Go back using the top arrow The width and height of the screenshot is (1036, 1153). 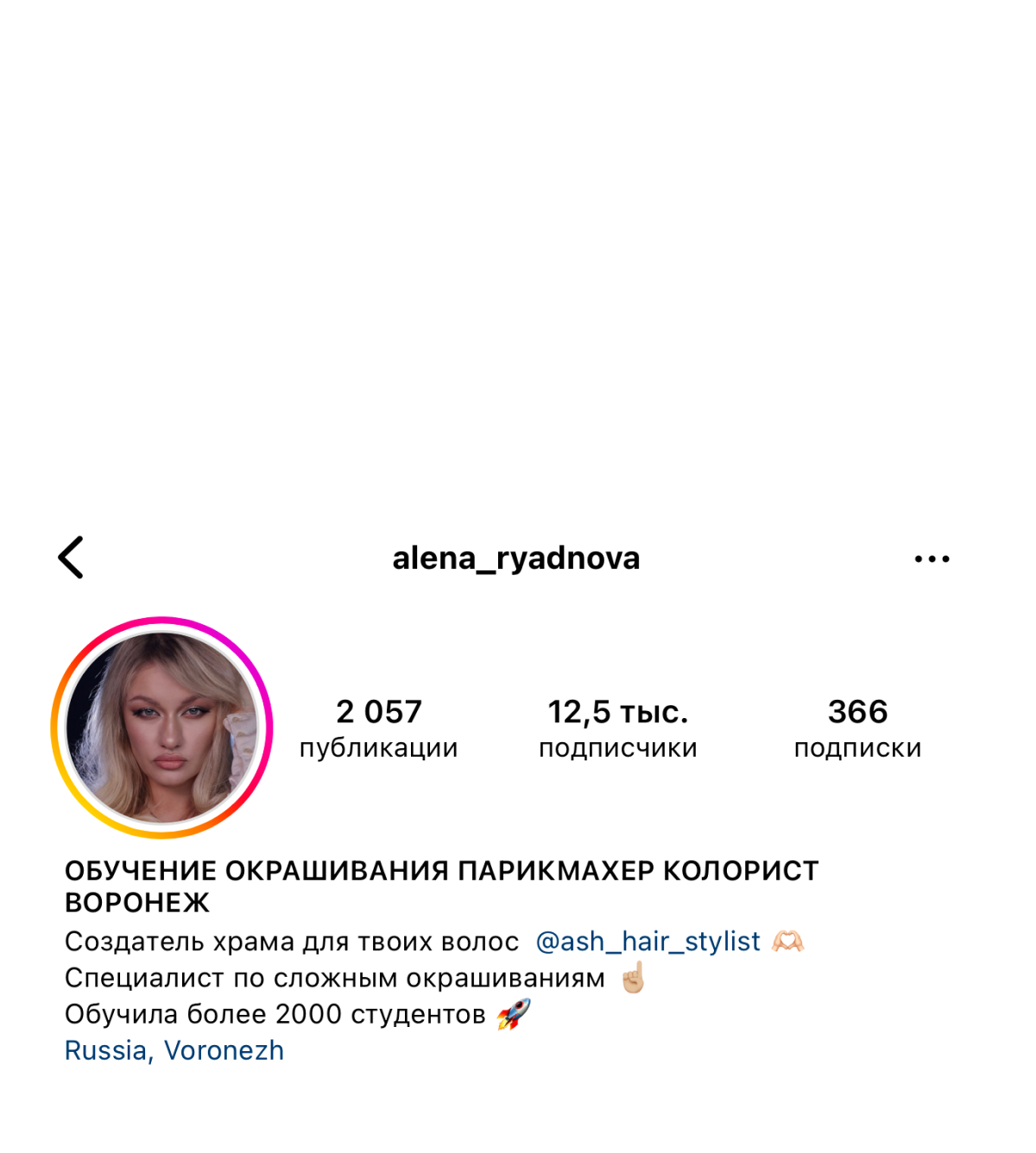click(71, 558)
